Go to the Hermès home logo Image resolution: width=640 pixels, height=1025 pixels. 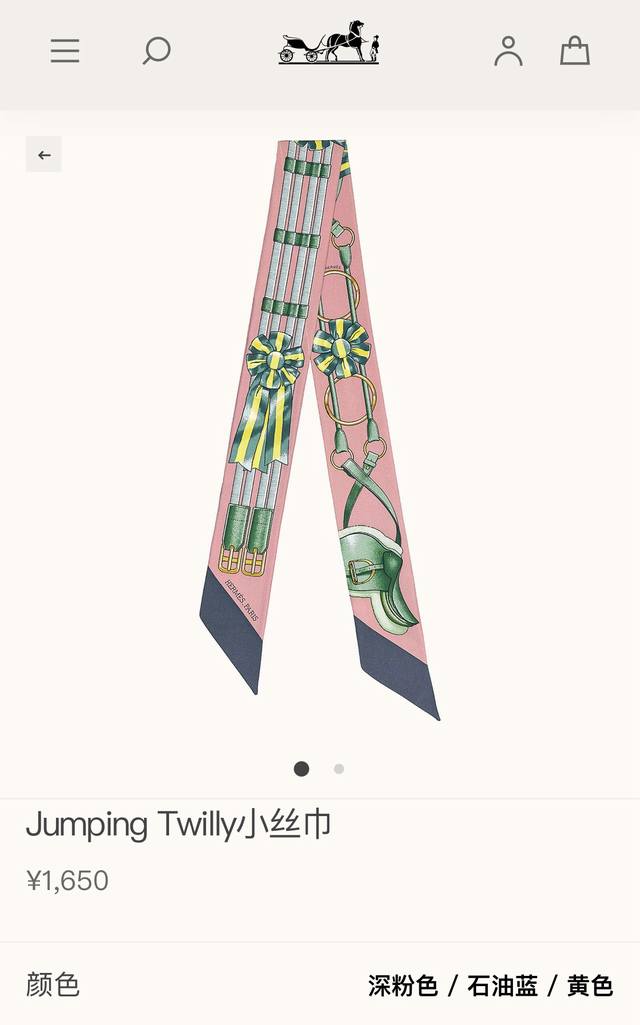tap(329, 43)
